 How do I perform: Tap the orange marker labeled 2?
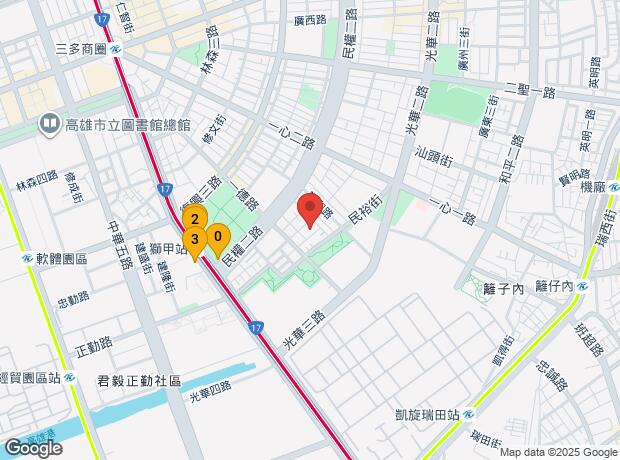pyautogui.click(x=196, y=218)
